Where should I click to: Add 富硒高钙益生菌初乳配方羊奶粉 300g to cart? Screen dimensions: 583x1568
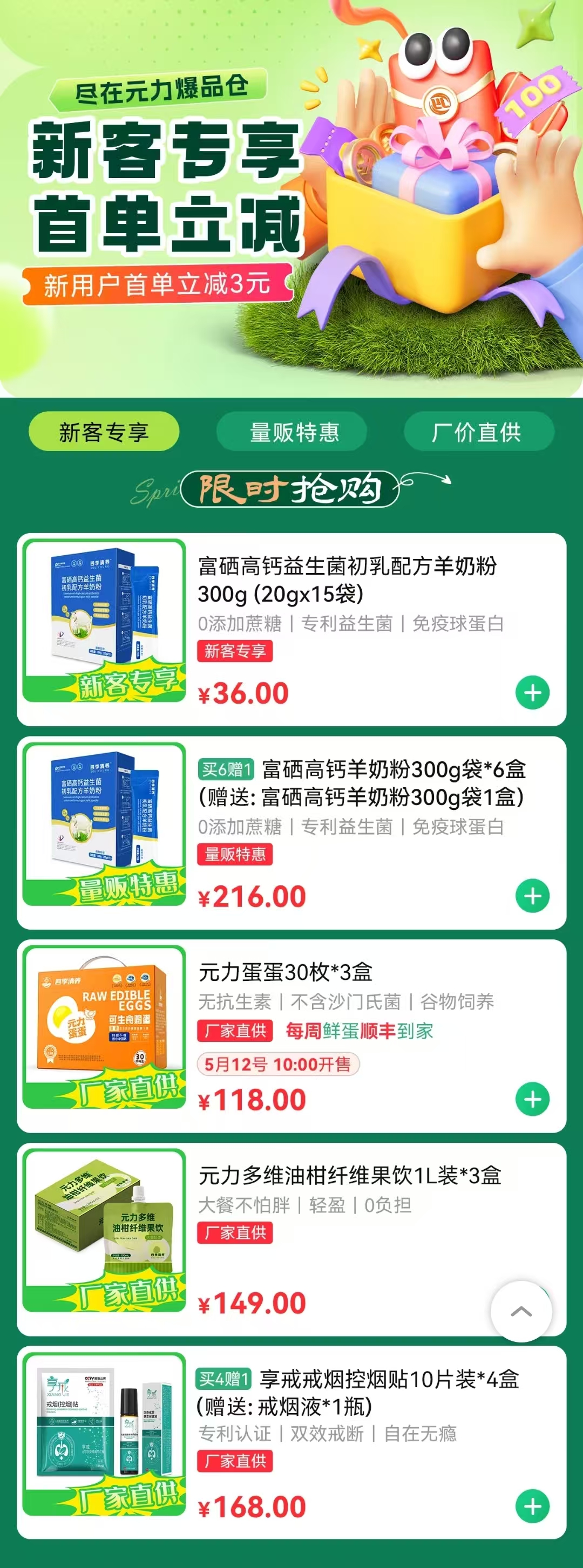click(532, 693)
